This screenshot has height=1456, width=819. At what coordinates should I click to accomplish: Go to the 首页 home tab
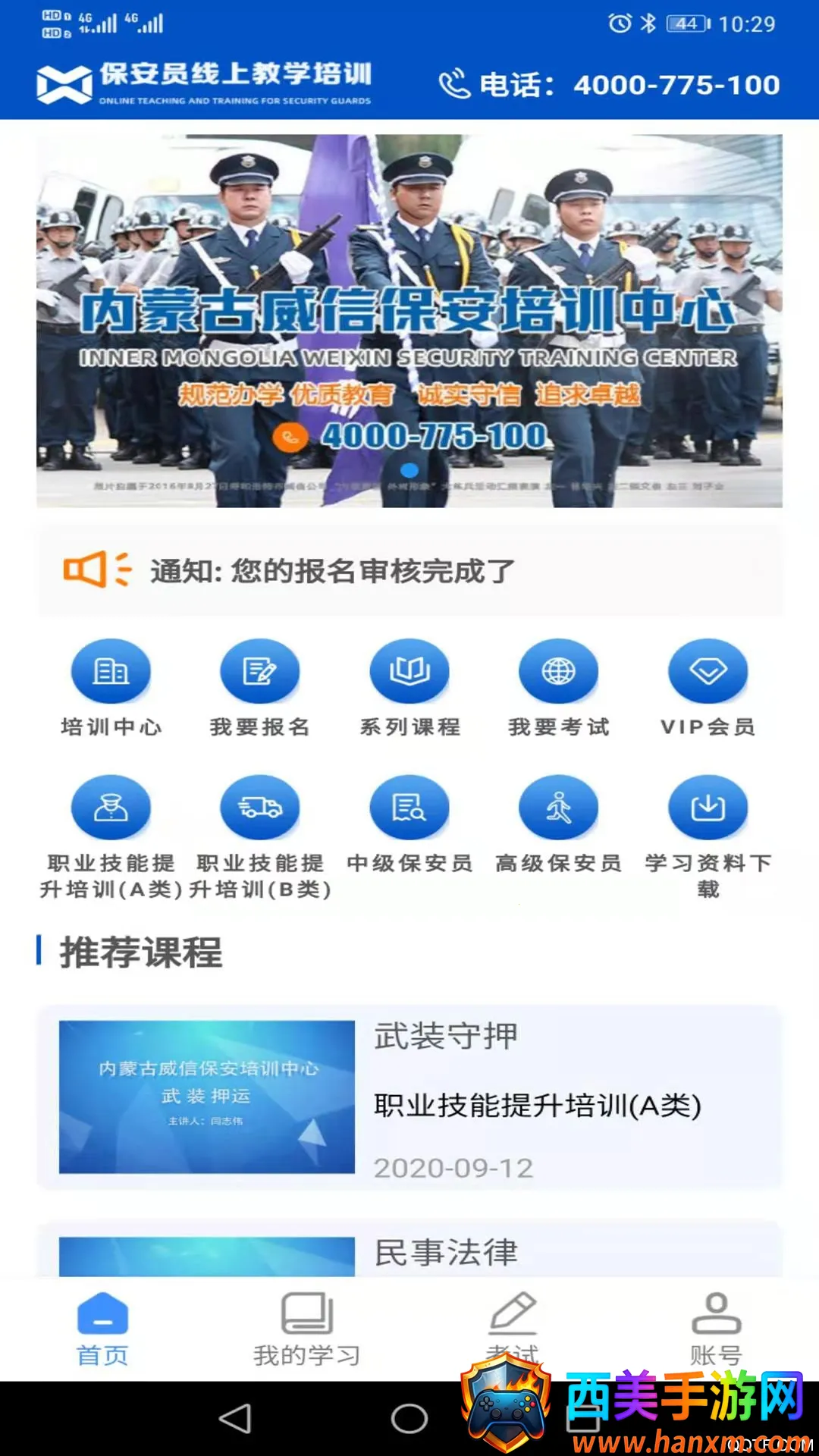pos(102,1328)
